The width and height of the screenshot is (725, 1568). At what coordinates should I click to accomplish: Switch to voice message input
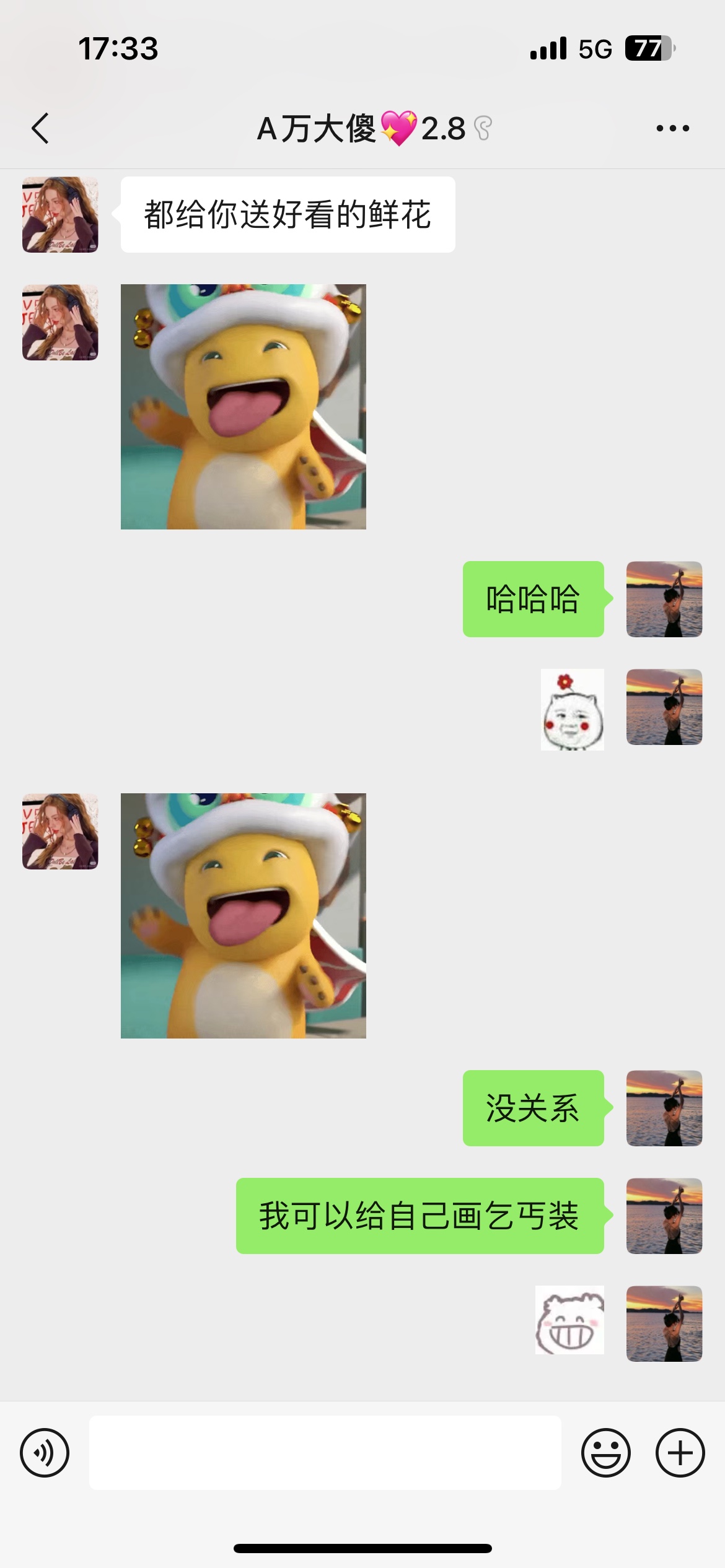[x=45, y=1453]
